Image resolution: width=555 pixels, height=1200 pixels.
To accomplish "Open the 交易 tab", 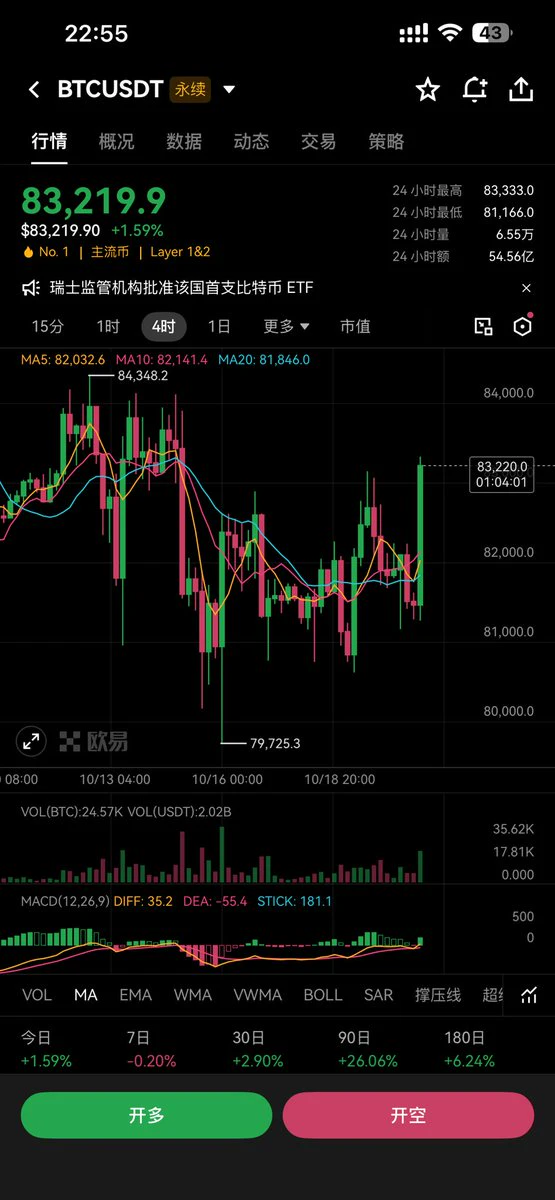I will tap(318, 141).
